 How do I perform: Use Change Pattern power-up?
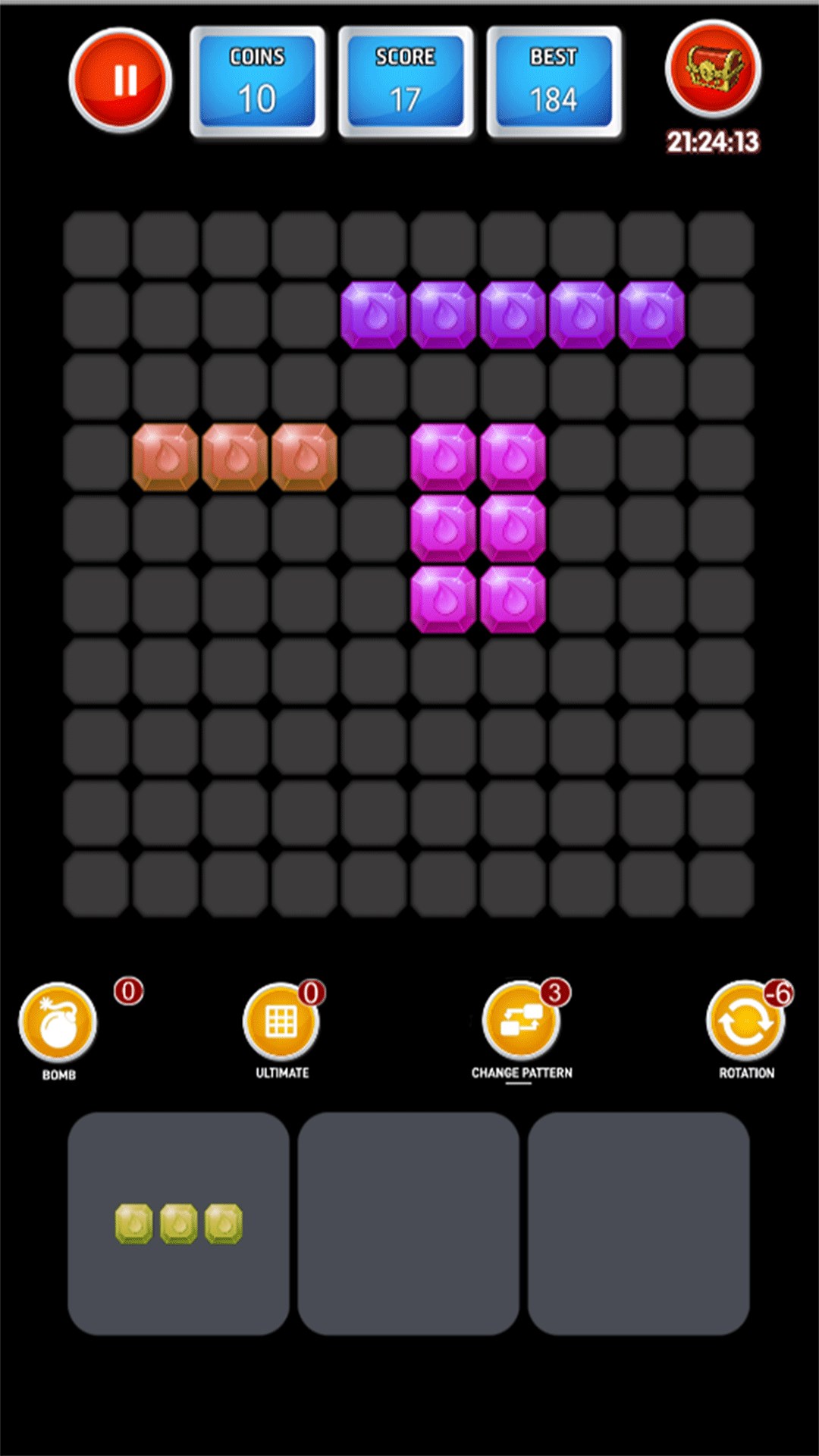coord(522,1021)
